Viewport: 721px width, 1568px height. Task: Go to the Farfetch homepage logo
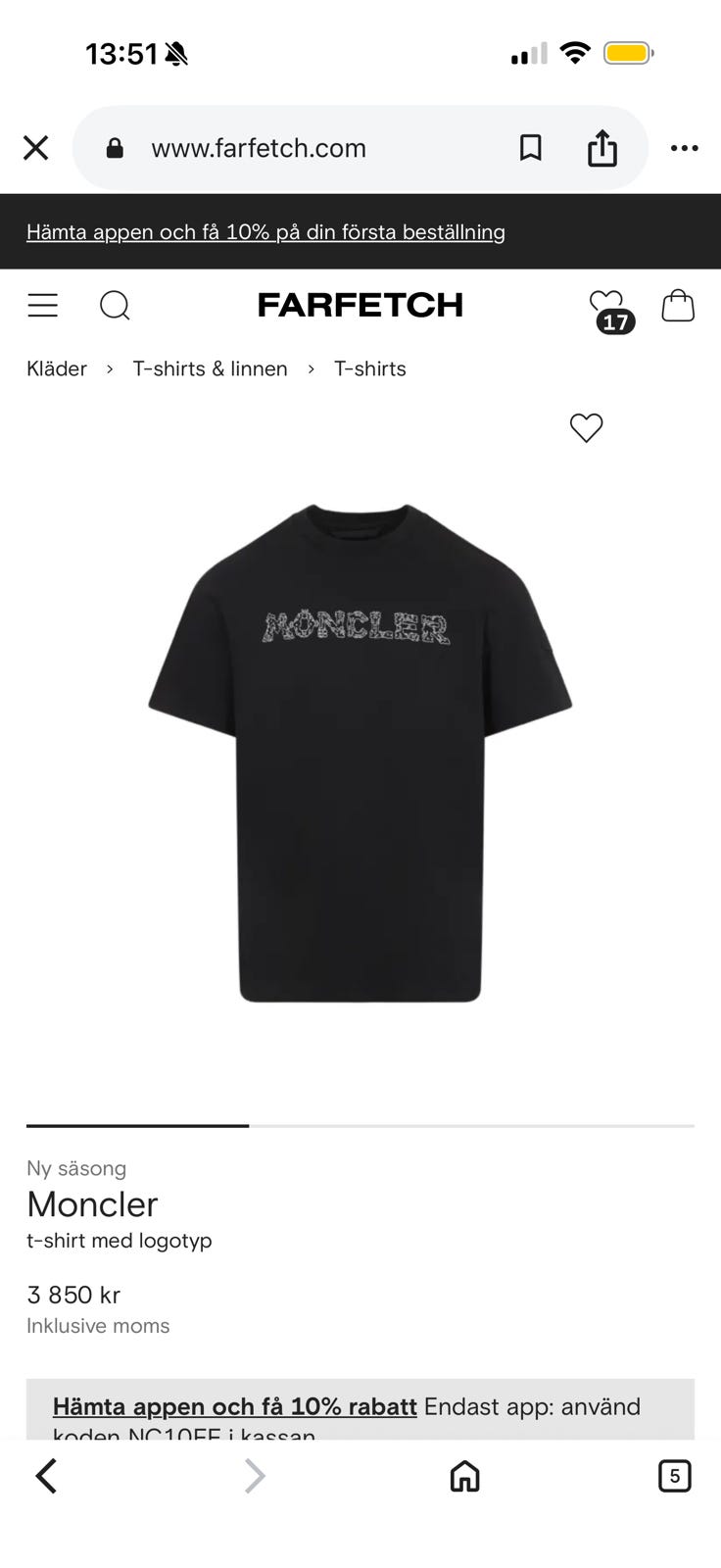click(360, 306)
